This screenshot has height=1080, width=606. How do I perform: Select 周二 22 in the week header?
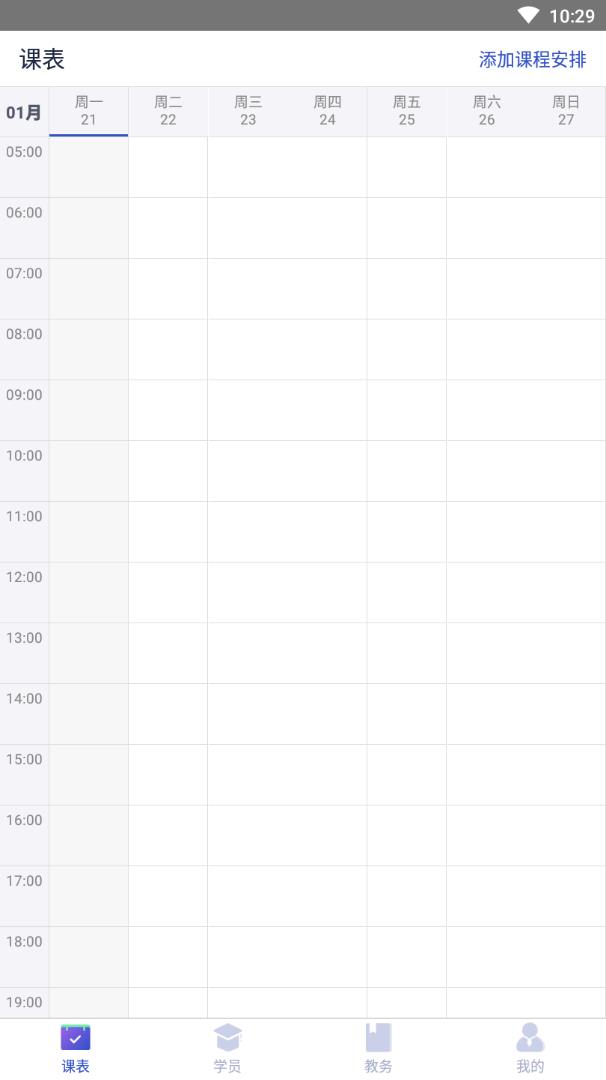tap(168, 111)
